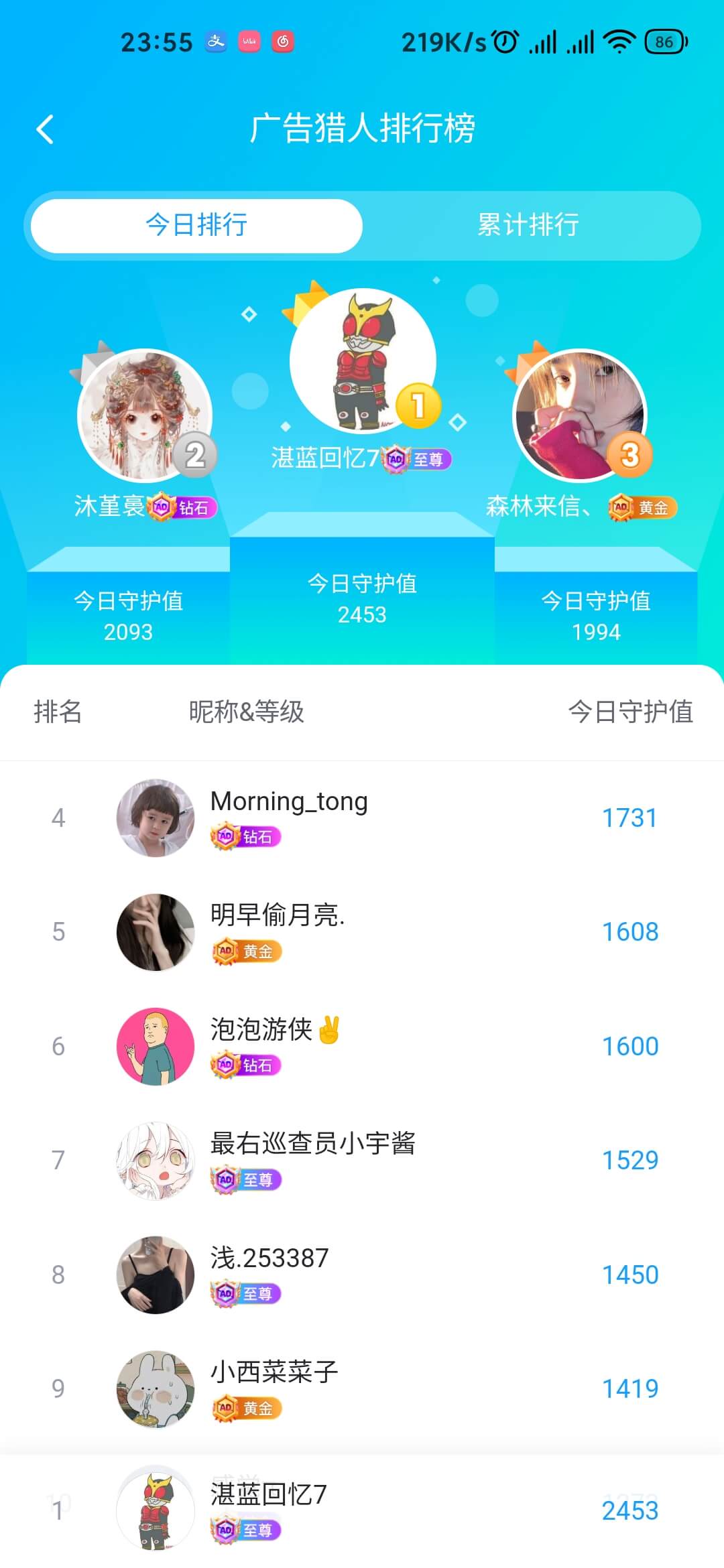Tap the 浅.253387 ranking row

click(362, 1275)
